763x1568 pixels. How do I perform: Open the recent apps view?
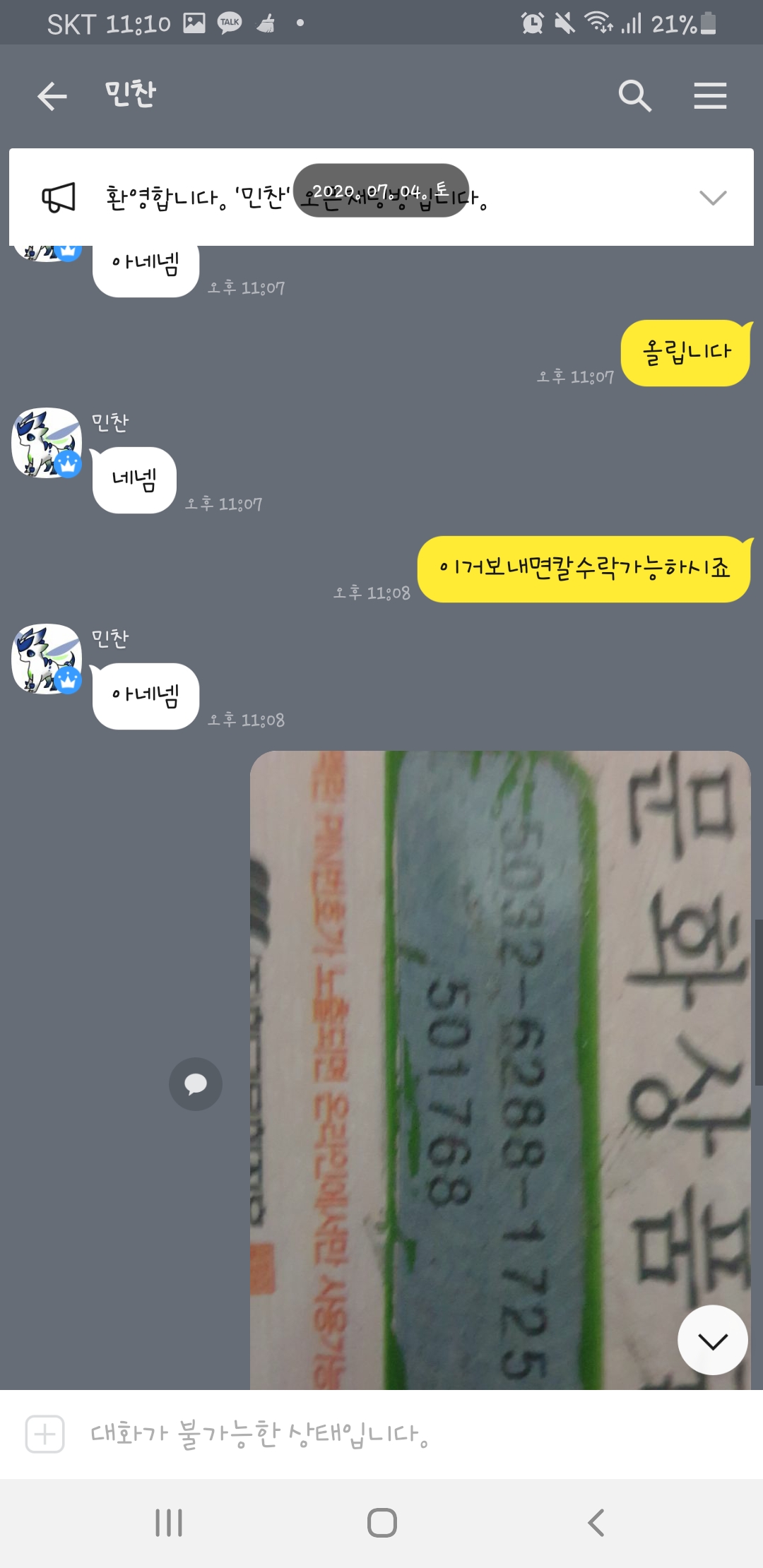click(169, 1523)
